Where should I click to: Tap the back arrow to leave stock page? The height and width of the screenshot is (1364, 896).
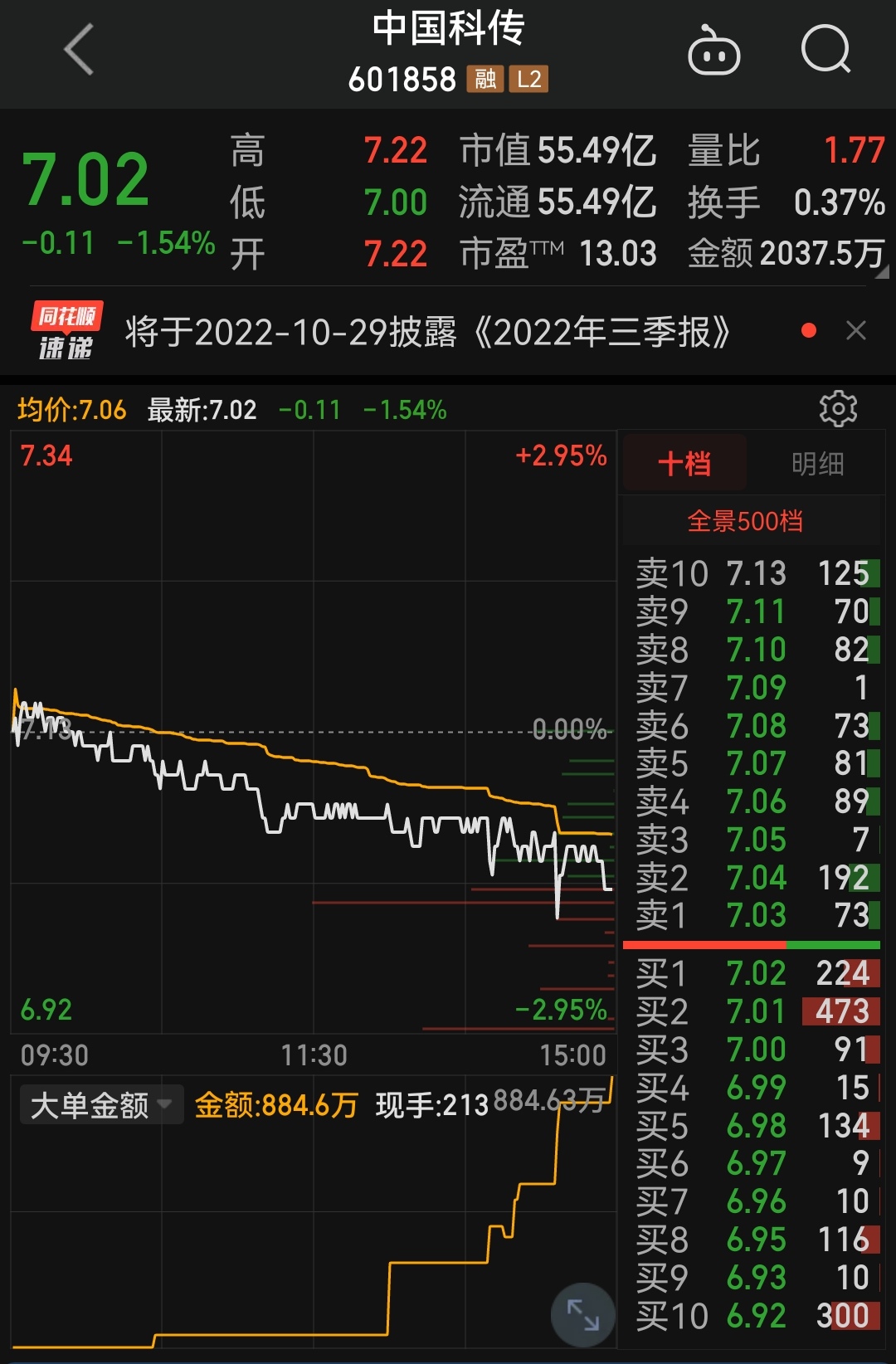(77, 47)
